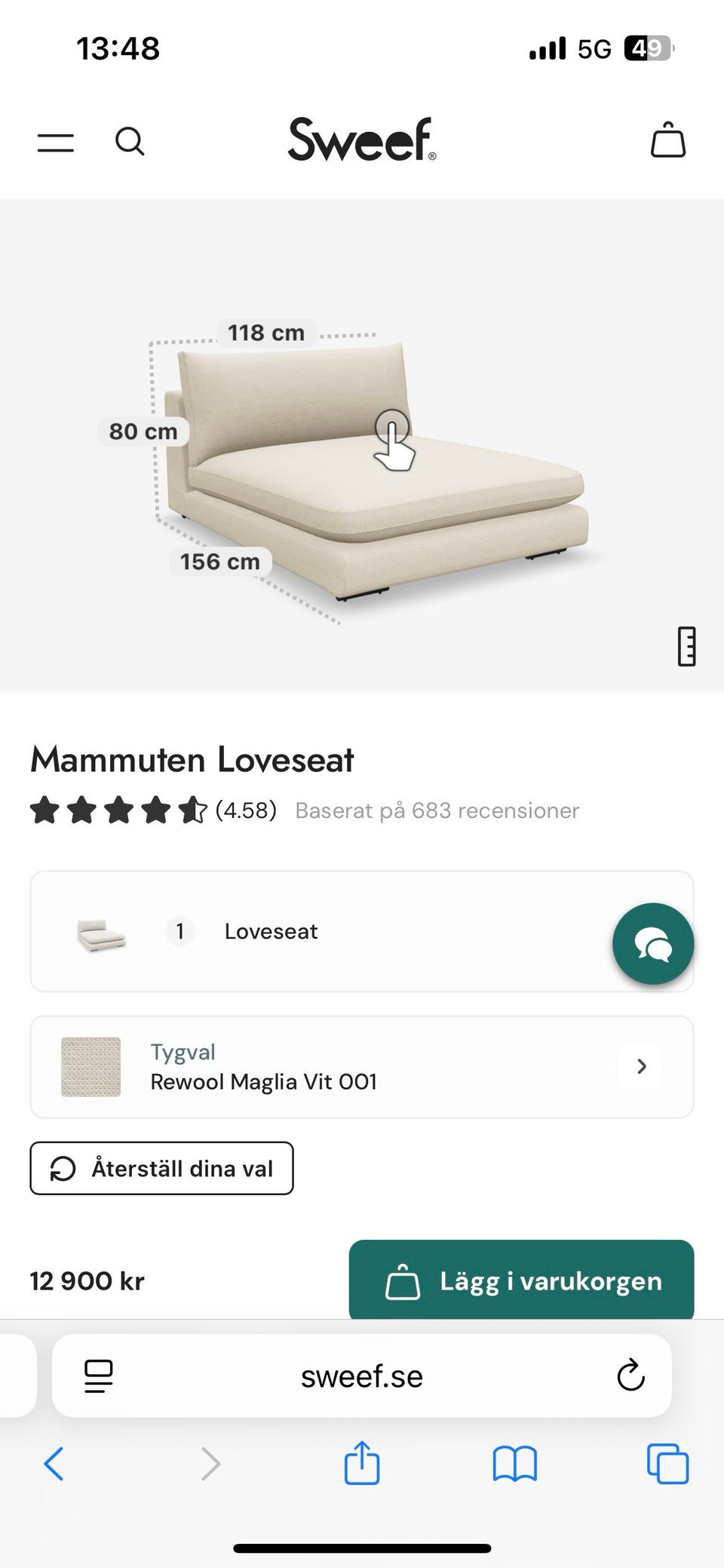724x1568 pixels.
Task: Tap Återställ dina val button
Action: coord(161,1168)
